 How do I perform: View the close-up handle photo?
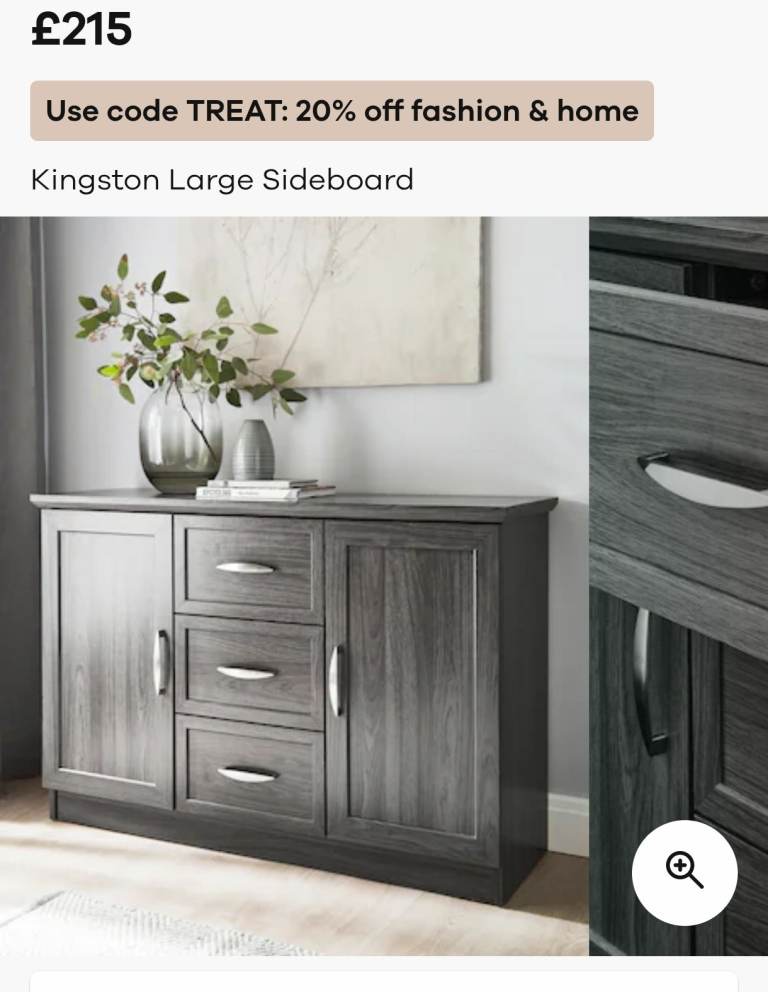(678, 520)
